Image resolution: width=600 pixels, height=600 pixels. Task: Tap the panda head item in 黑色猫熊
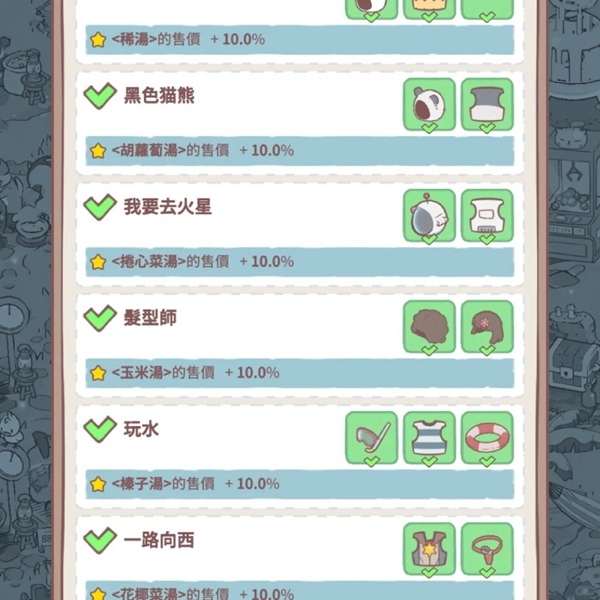[429, 104]
